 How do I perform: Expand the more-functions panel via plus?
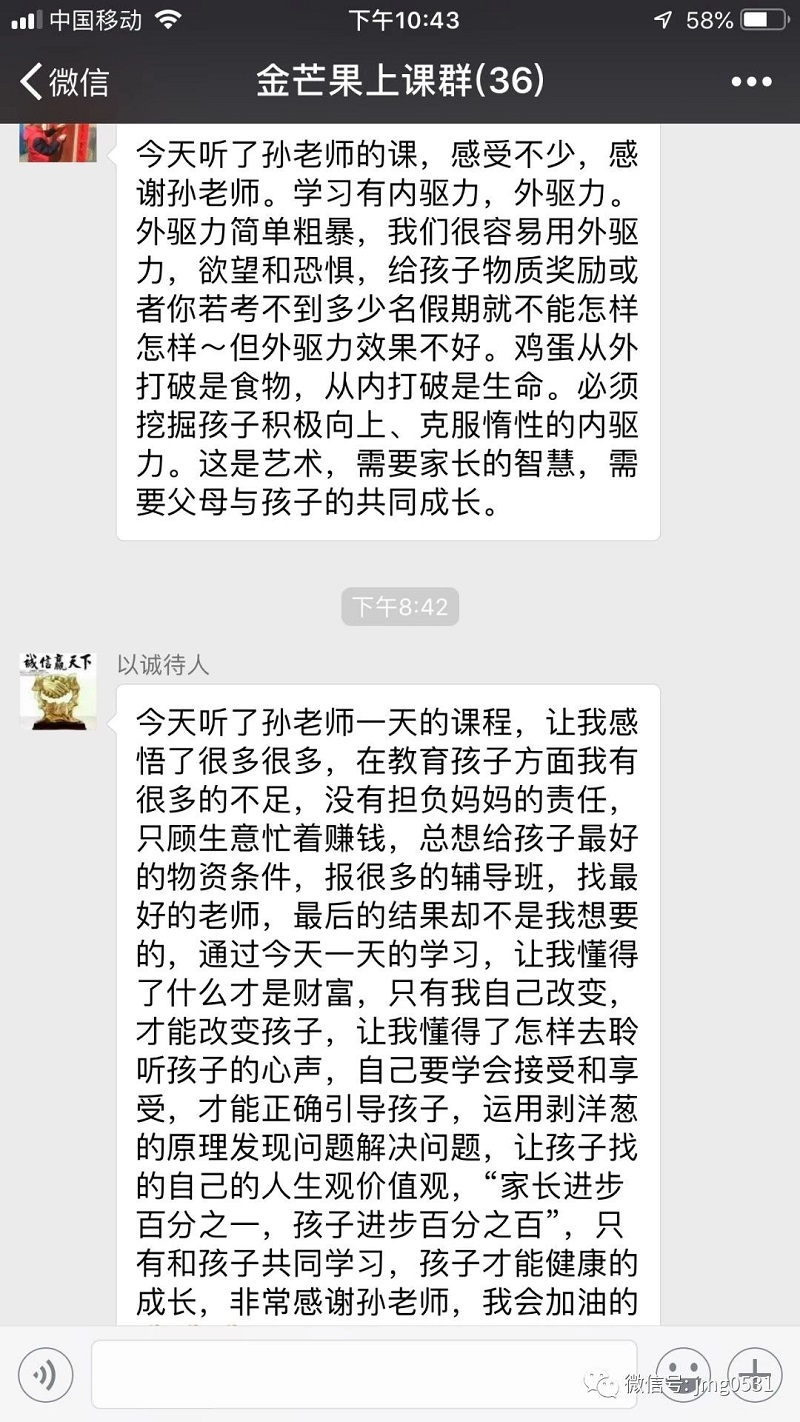(755, 1374)
